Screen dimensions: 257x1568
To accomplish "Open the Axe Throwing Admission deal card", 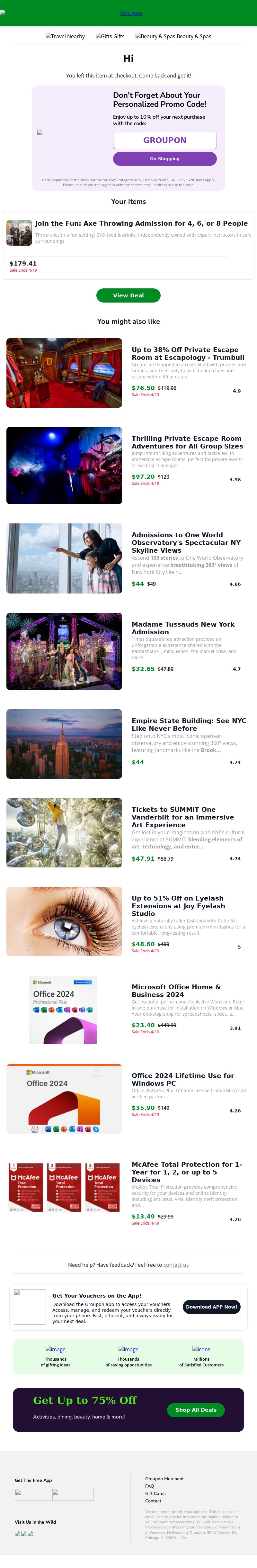I will (141, 224).
